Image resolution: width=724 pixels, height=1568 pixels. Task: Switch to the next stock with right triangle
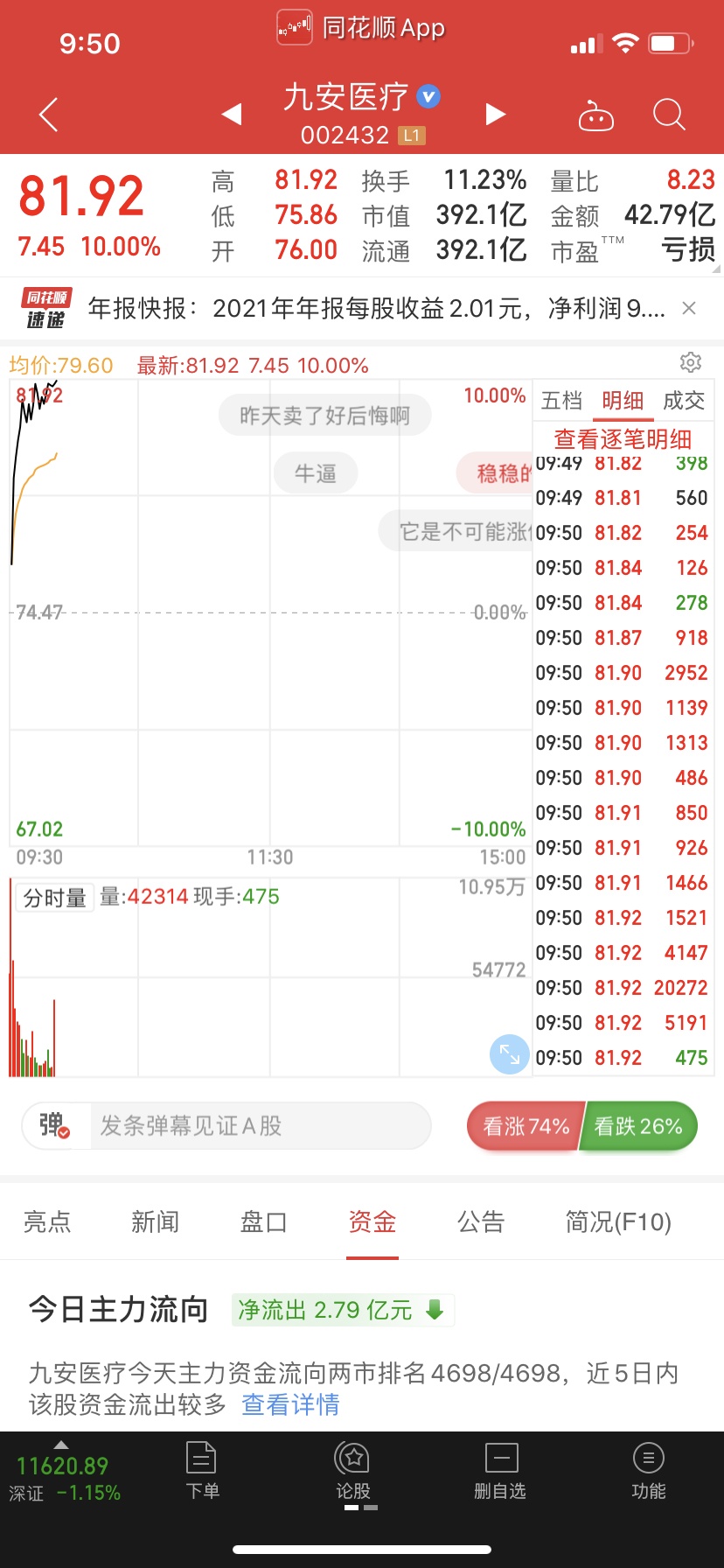496,115
